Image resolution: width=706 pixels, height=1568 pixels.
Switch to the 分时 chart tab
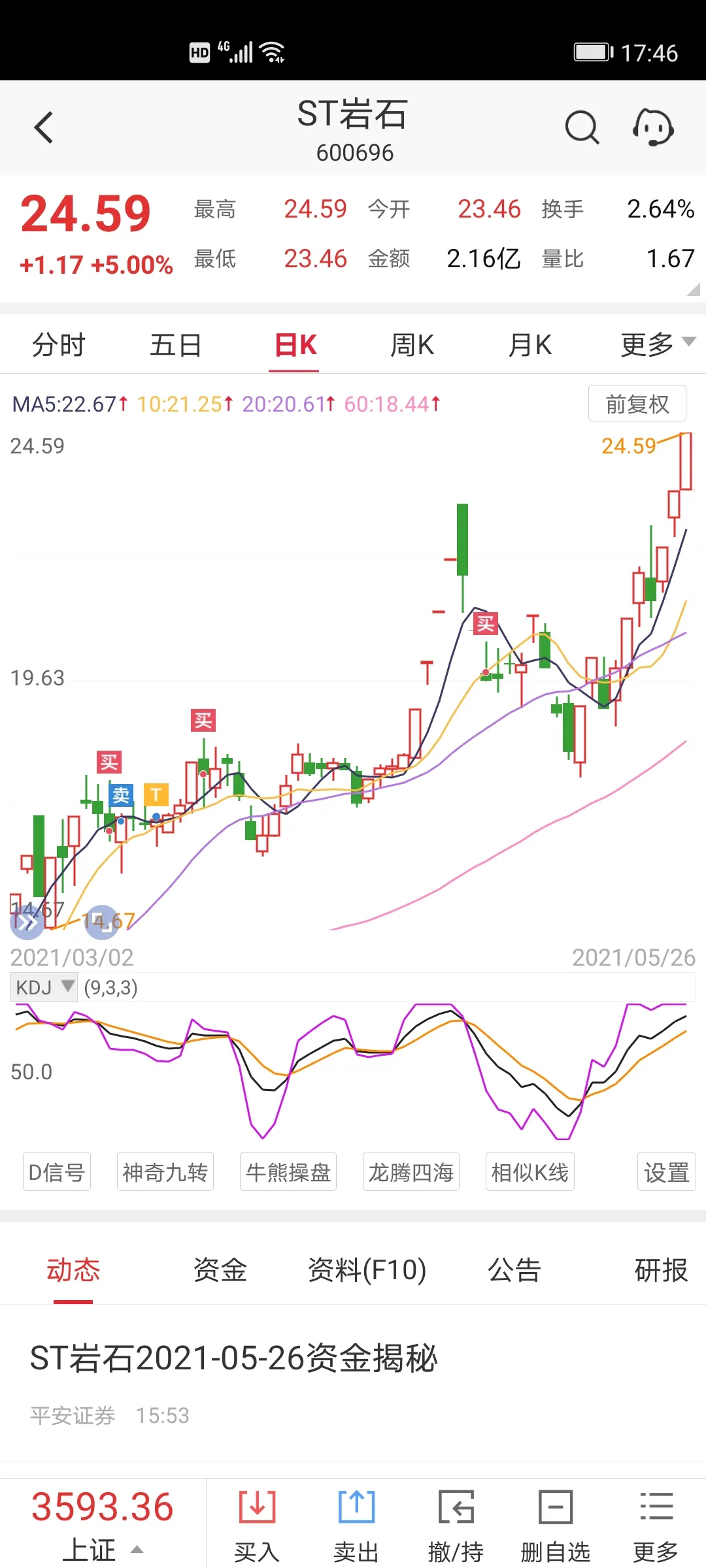59,344
